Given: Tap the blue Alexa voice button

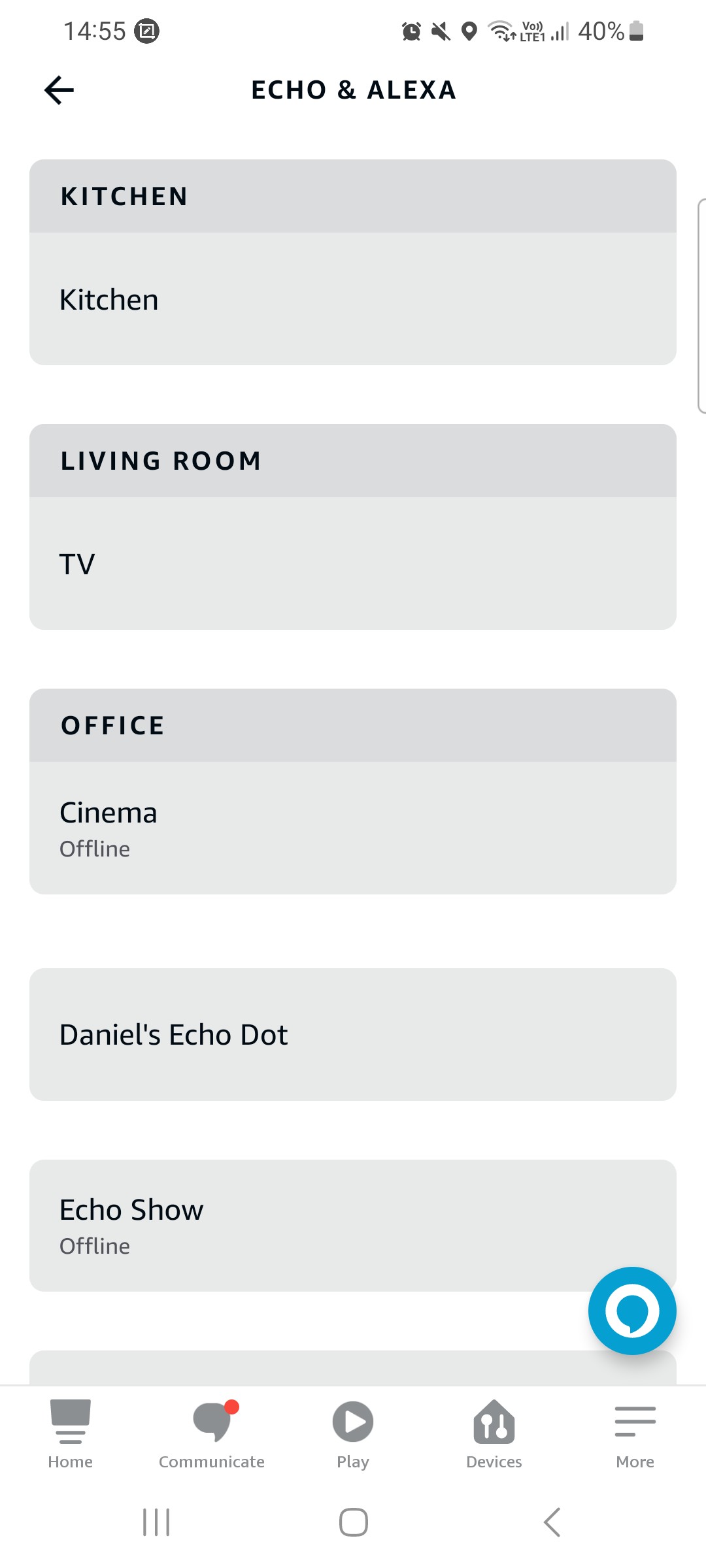Looking at the screenshot, I should [632, 1311].
